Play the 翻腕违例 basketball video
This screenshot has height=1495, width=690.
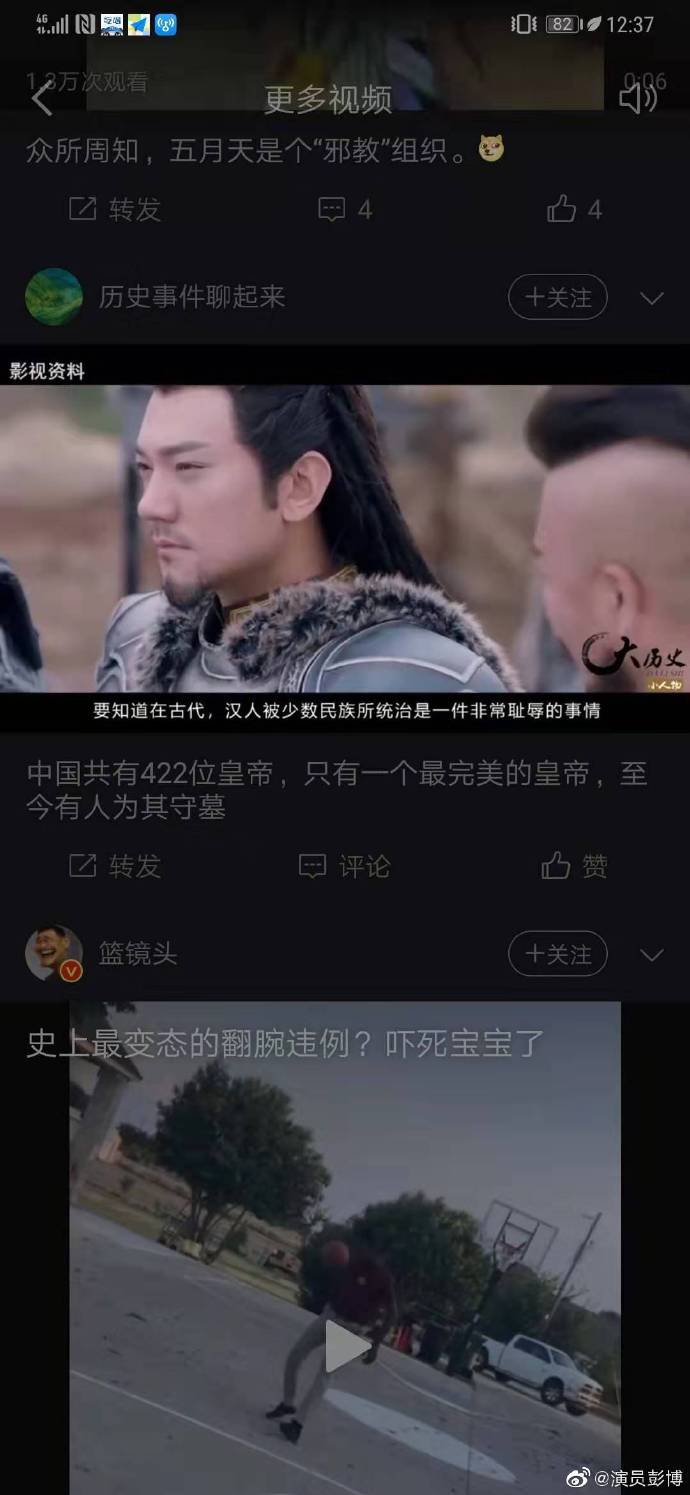tap(345, 1347)
